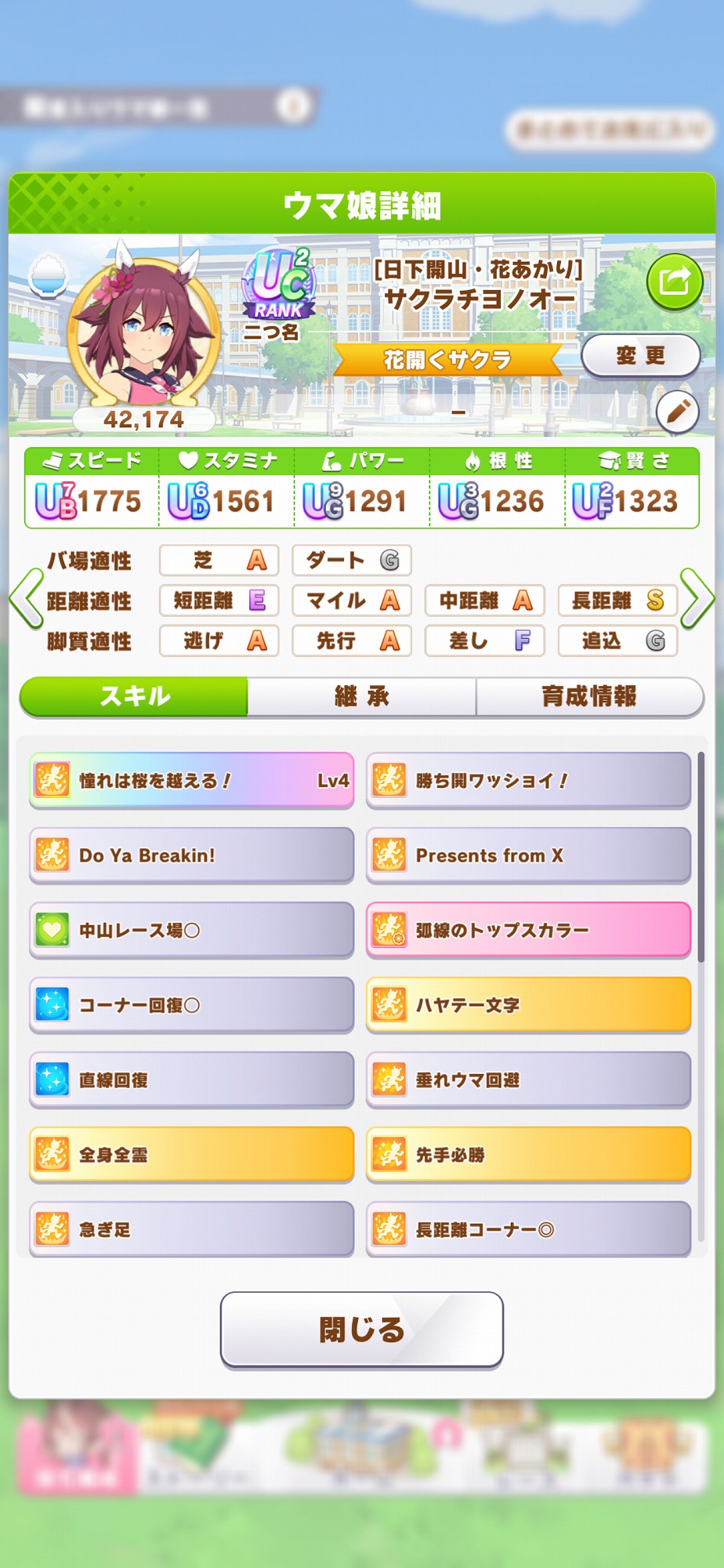The height and width of the screenshot is (1568, 724).
Task: Tap the green share icon
Action: coord(674,281)
